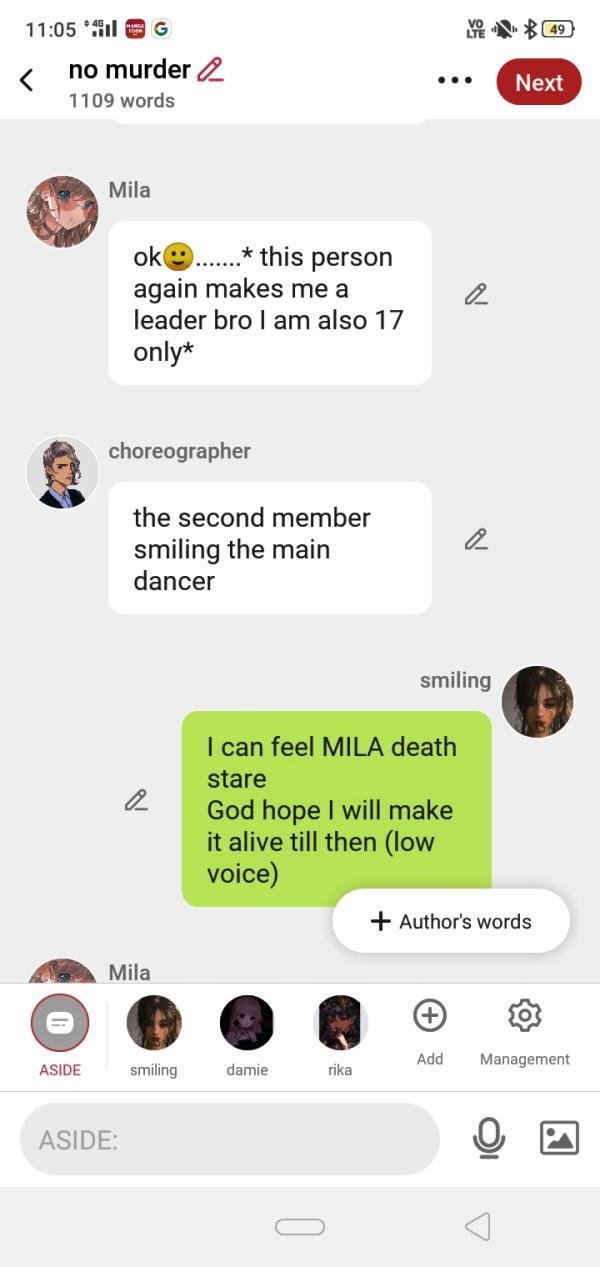Tap the microphone for voice input
This screenshot has width=600, height=1267.
click(489, 1138)
